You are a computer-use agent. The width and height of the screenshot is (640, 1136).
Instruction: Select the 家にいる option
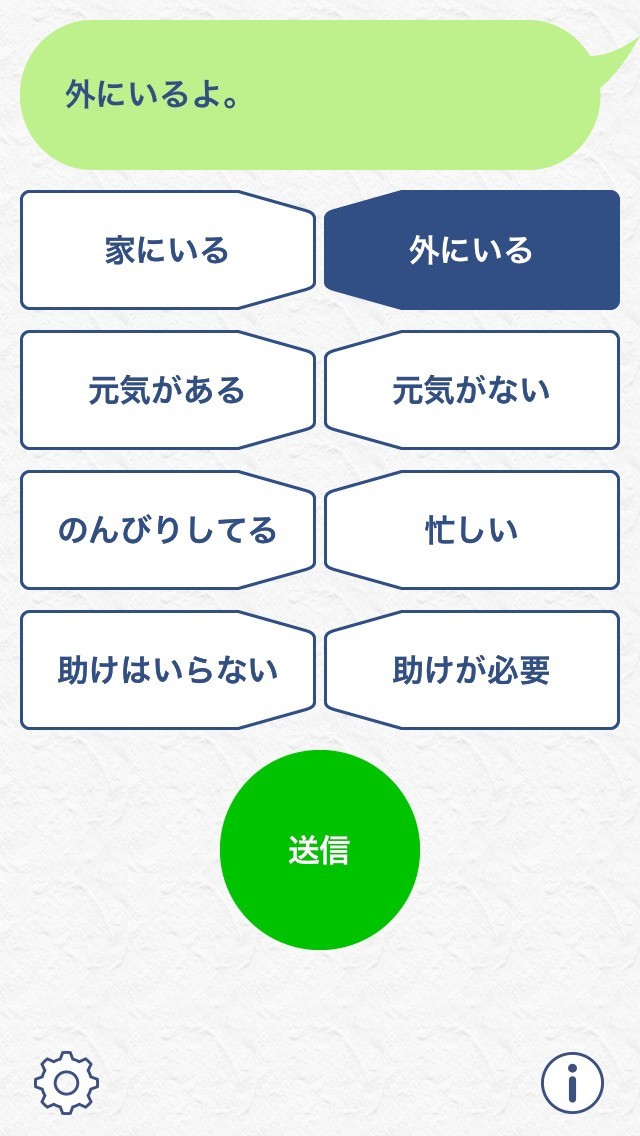(x=167, y=250)
